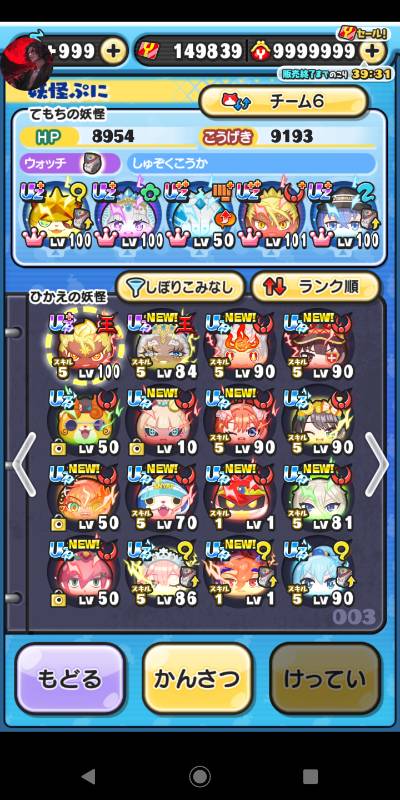Image resolution: width=400 pixels, height=800 pixels.
Task: Go to previous reserve page arrow
Action: pos(24,464)
